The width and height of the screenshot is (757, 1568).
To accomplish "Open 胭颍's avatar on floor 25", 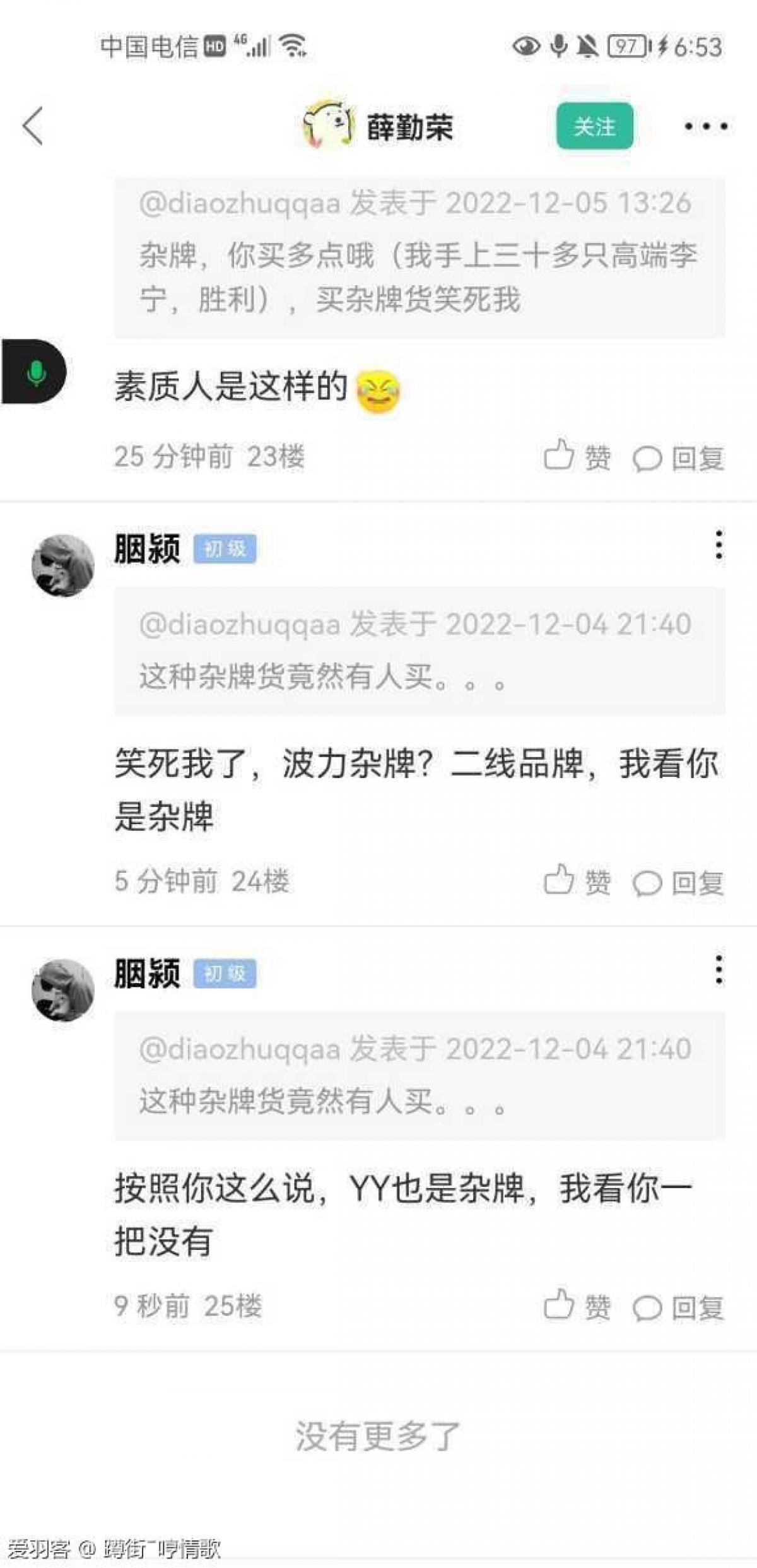I will pos(63,990).
